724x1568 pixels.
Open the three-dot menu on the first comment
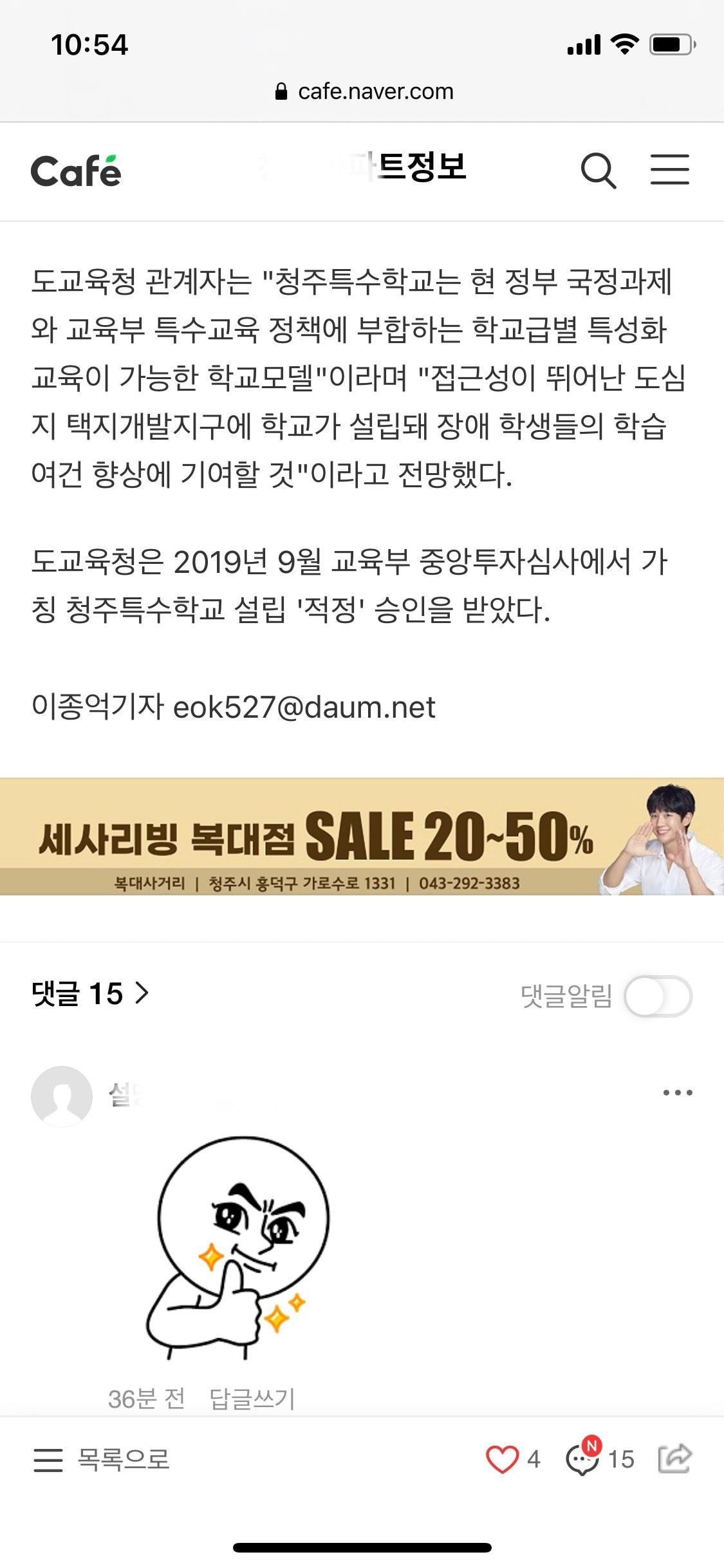point(678,1093)
